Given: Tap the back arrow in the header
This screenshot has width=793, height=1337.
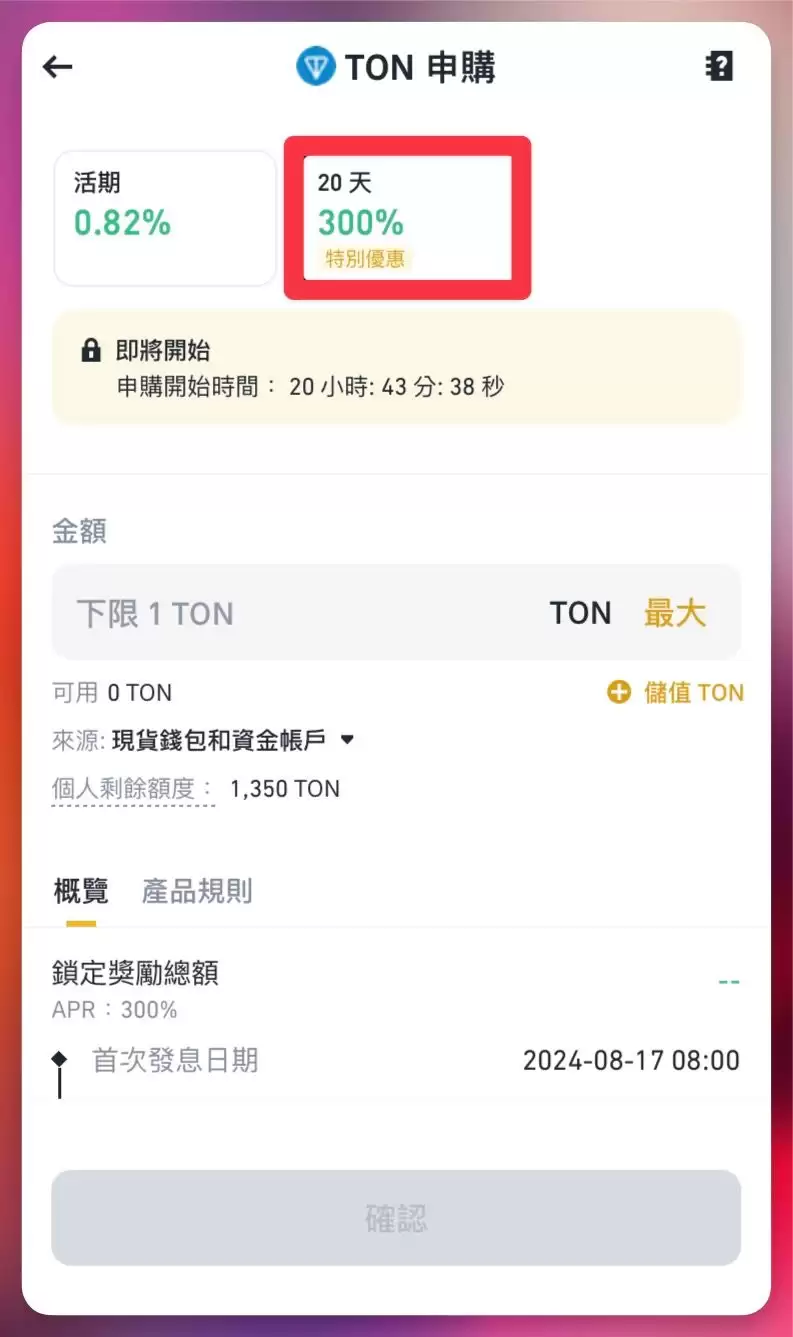Looking at the screenshot, I should pyautogui.click(x=58, y=66).
